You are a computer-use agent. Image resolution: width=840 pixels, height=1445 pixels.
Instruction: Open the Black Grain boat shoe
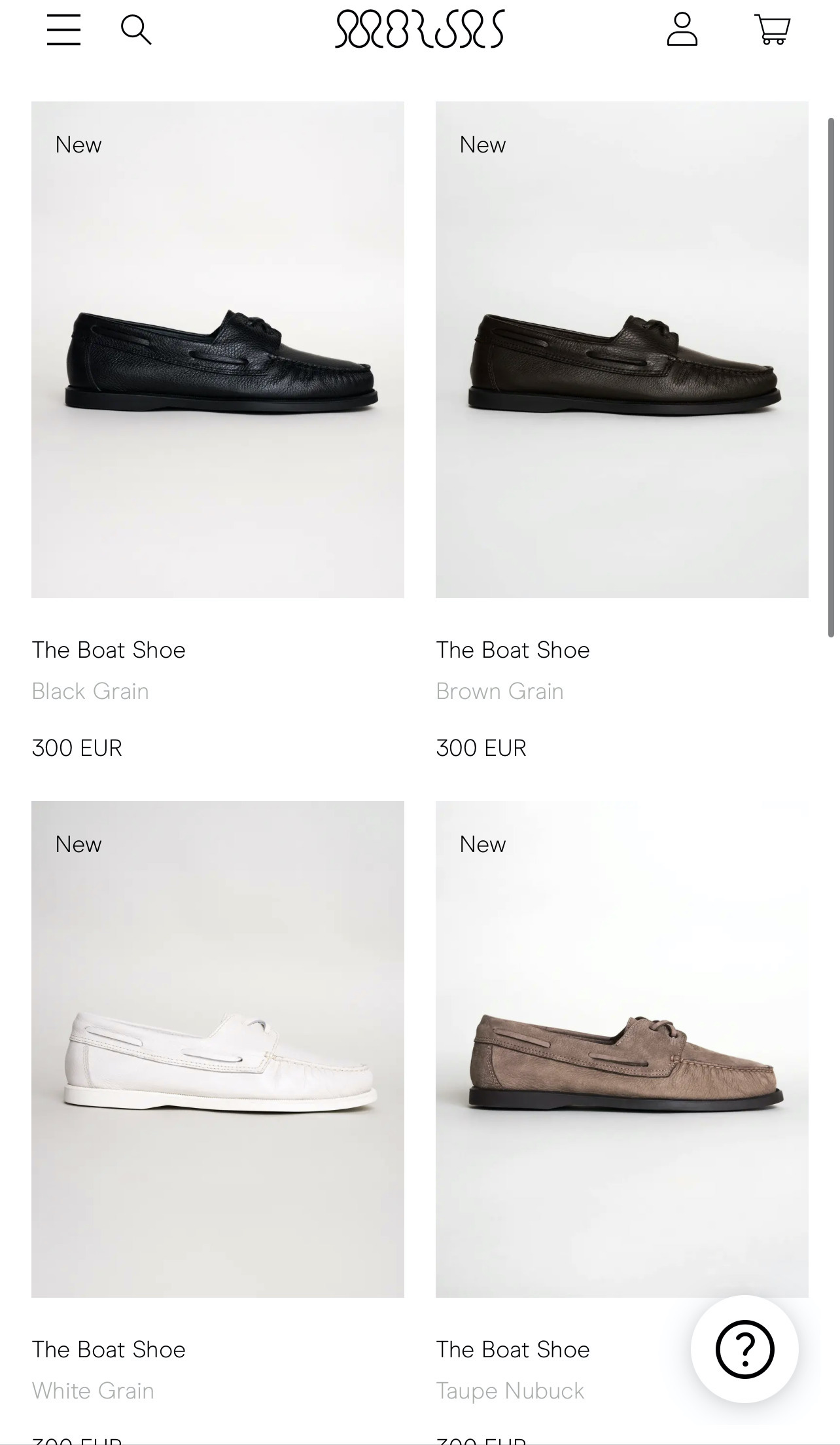pos(218,350)
